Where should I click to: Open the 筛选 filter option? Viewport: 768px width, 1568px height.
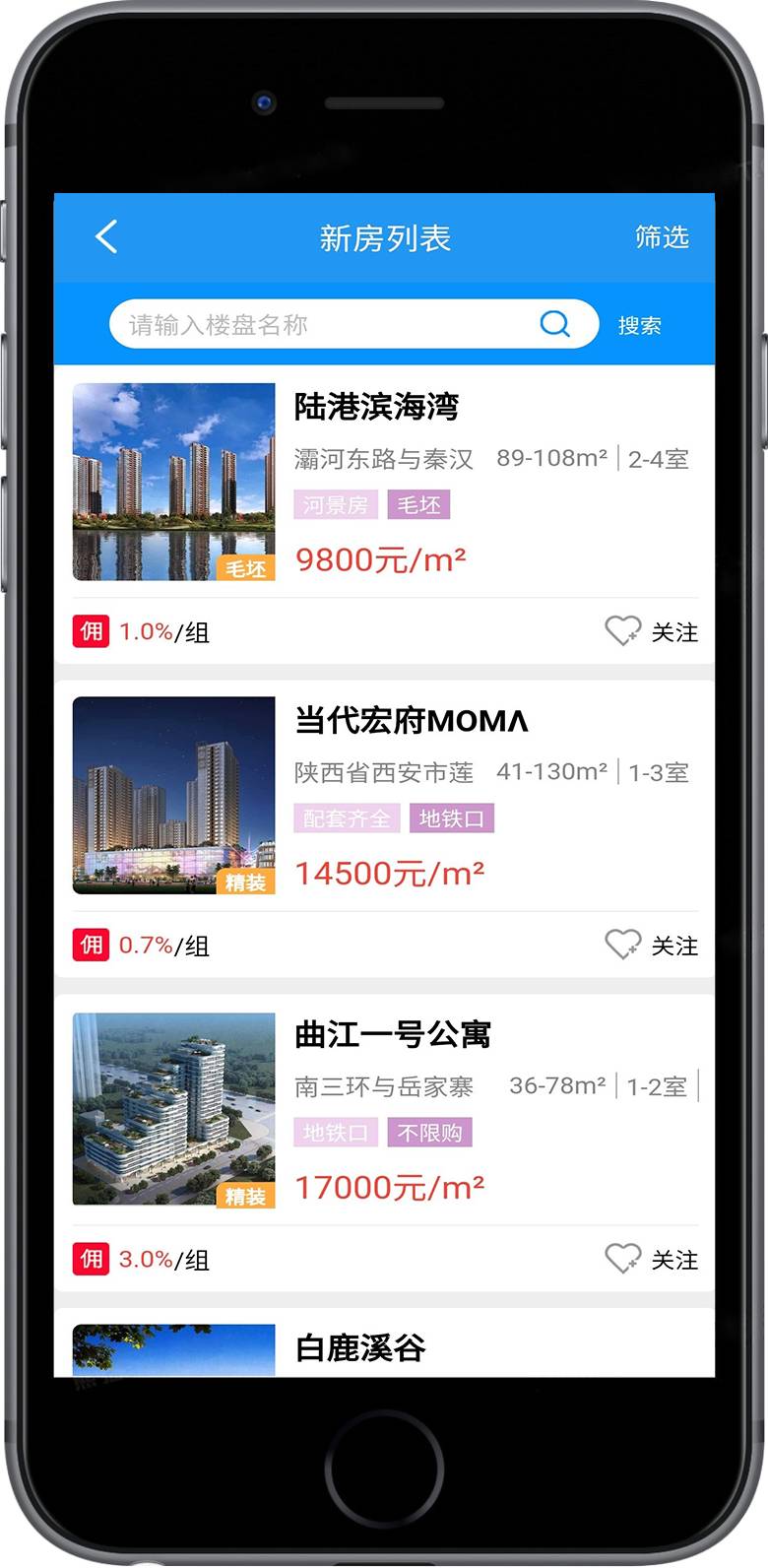662,237
